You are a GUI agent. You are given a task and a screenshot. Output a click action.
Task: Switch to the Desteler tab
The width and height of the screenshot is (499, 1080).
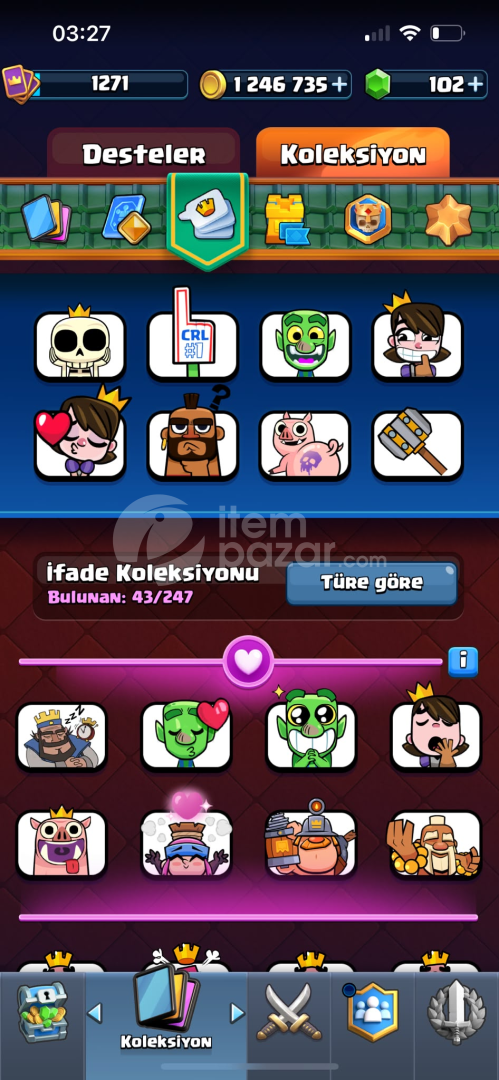tap(143, 154)
